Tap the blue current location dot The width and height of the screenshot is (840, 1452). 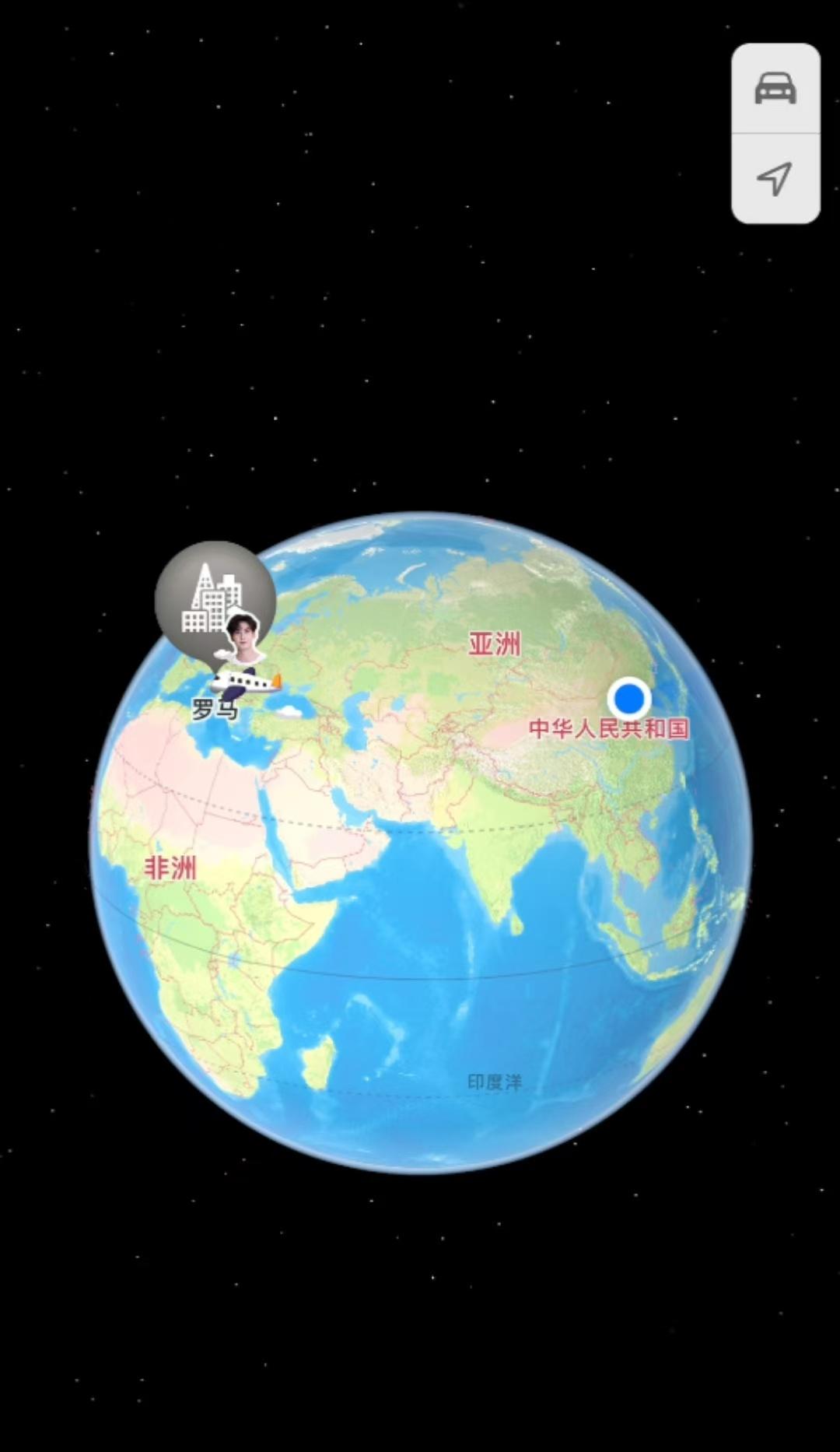click(x=629, y=698)
